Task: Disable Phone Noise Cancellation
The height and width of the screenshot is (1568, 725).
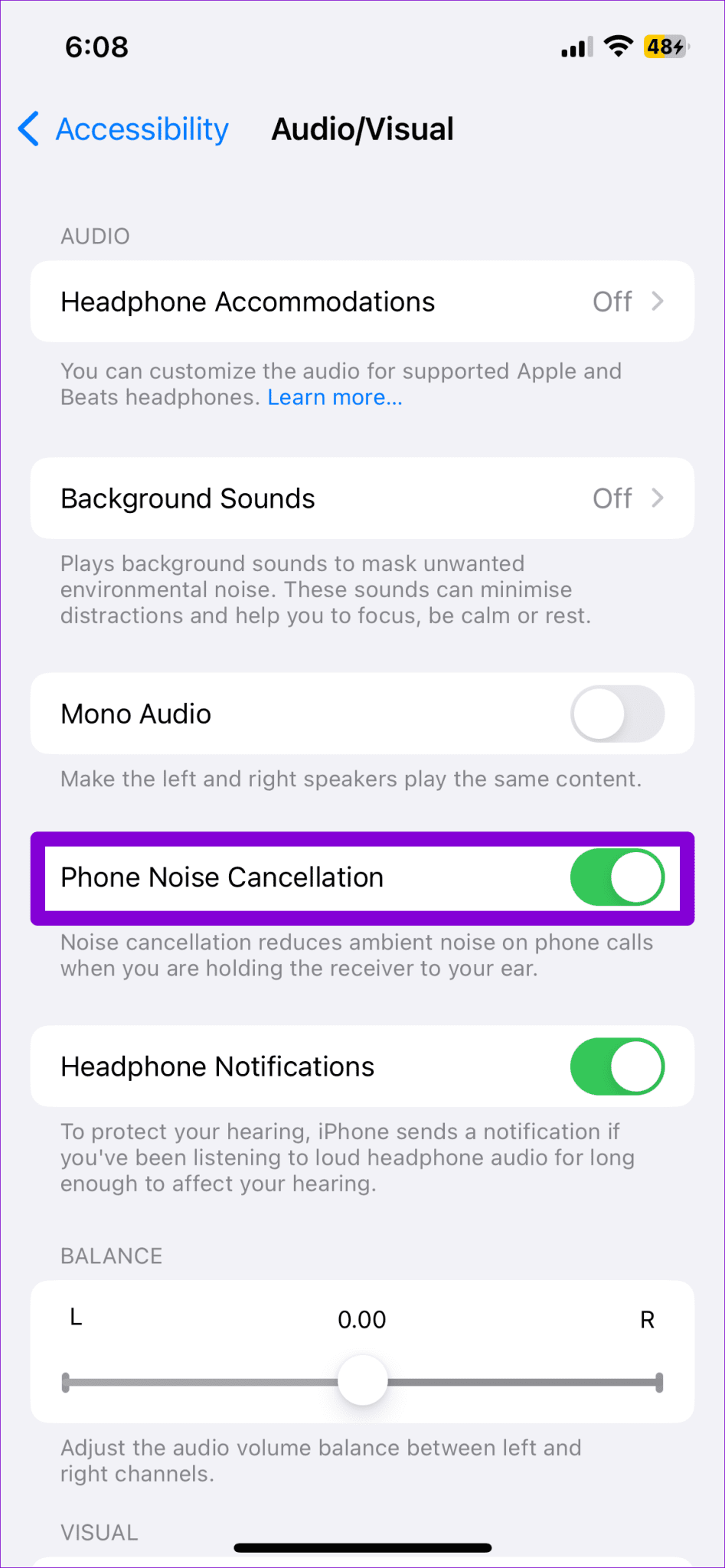Action: point(618,877)
